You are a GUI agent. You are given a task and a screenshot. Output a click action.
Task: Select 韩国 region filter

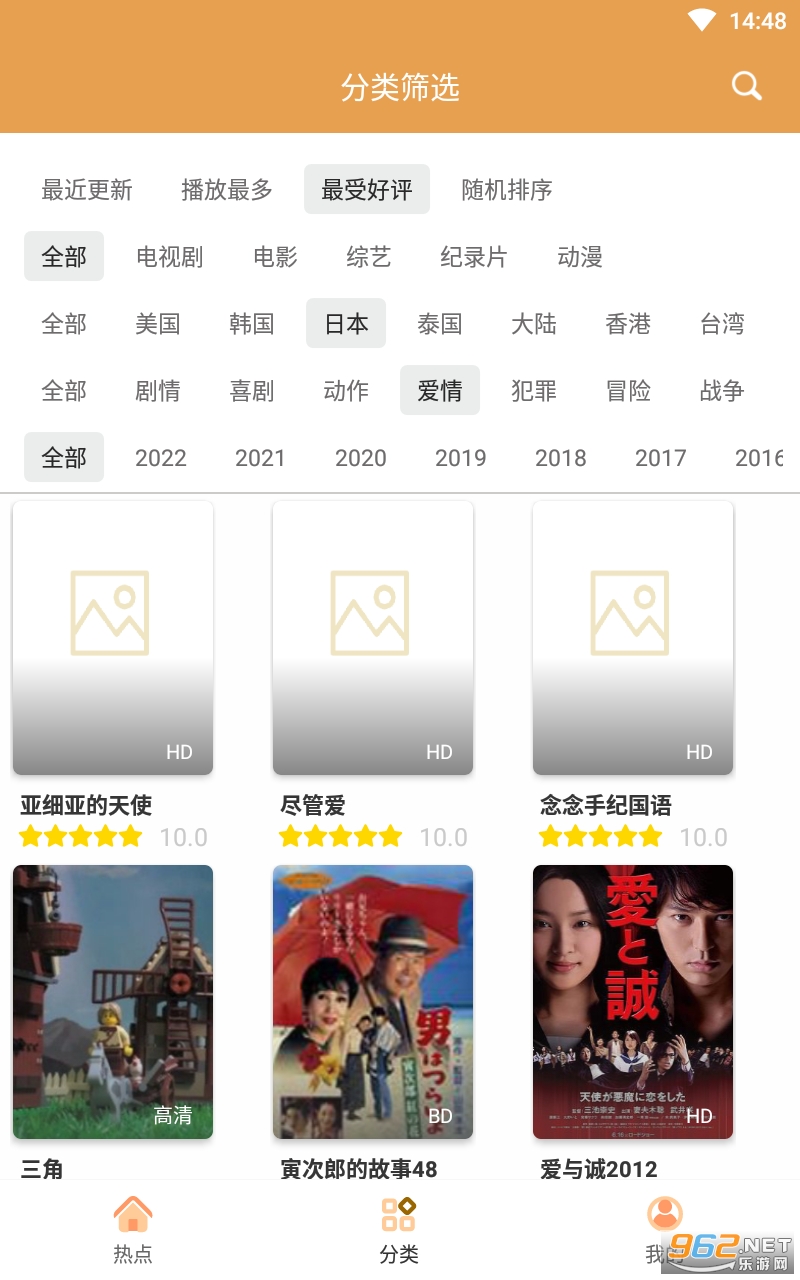(252, 324)
